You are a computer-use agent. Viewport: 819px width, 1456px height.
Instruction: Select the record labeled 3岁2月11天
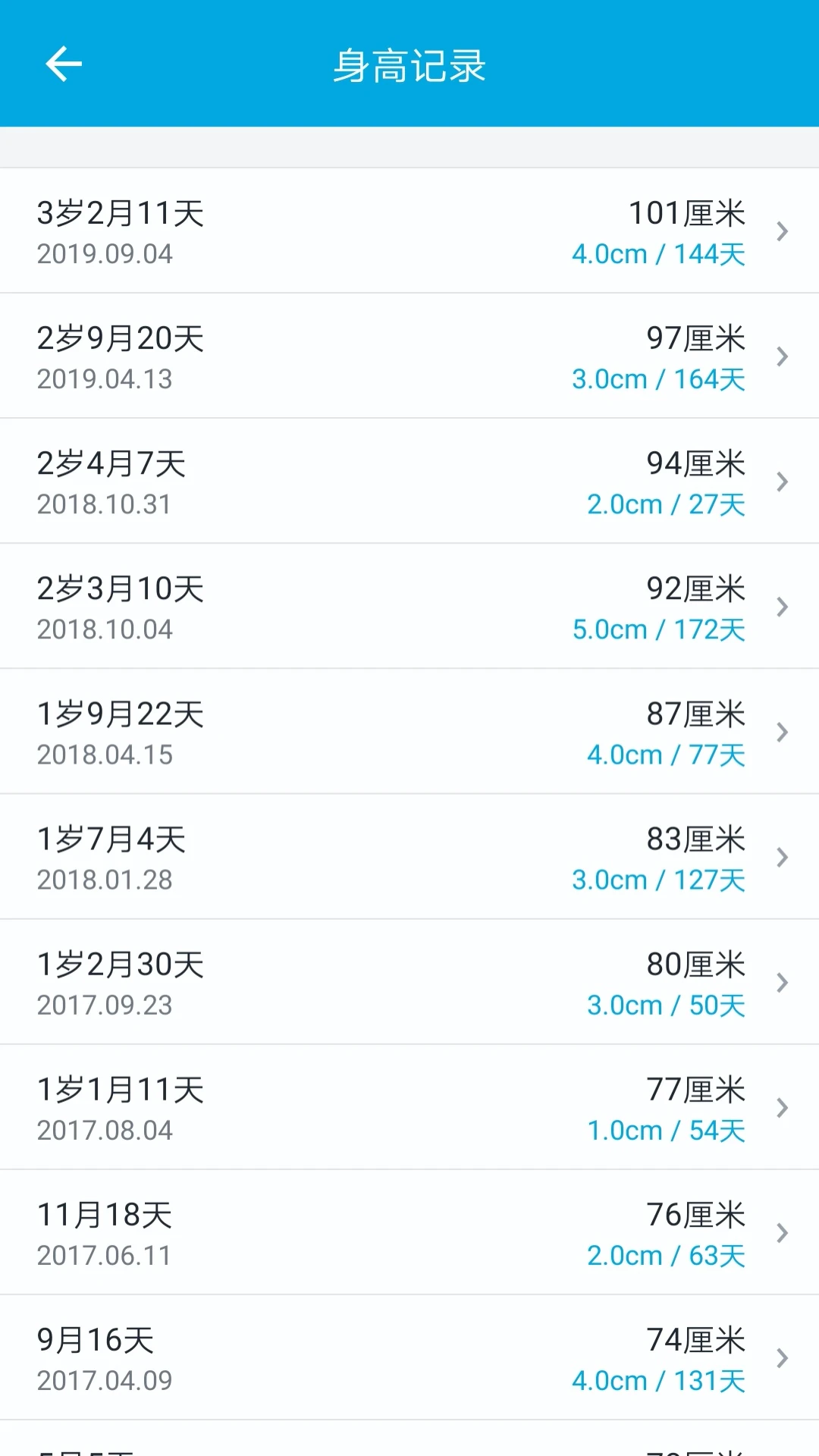click(x=121, y=215)
